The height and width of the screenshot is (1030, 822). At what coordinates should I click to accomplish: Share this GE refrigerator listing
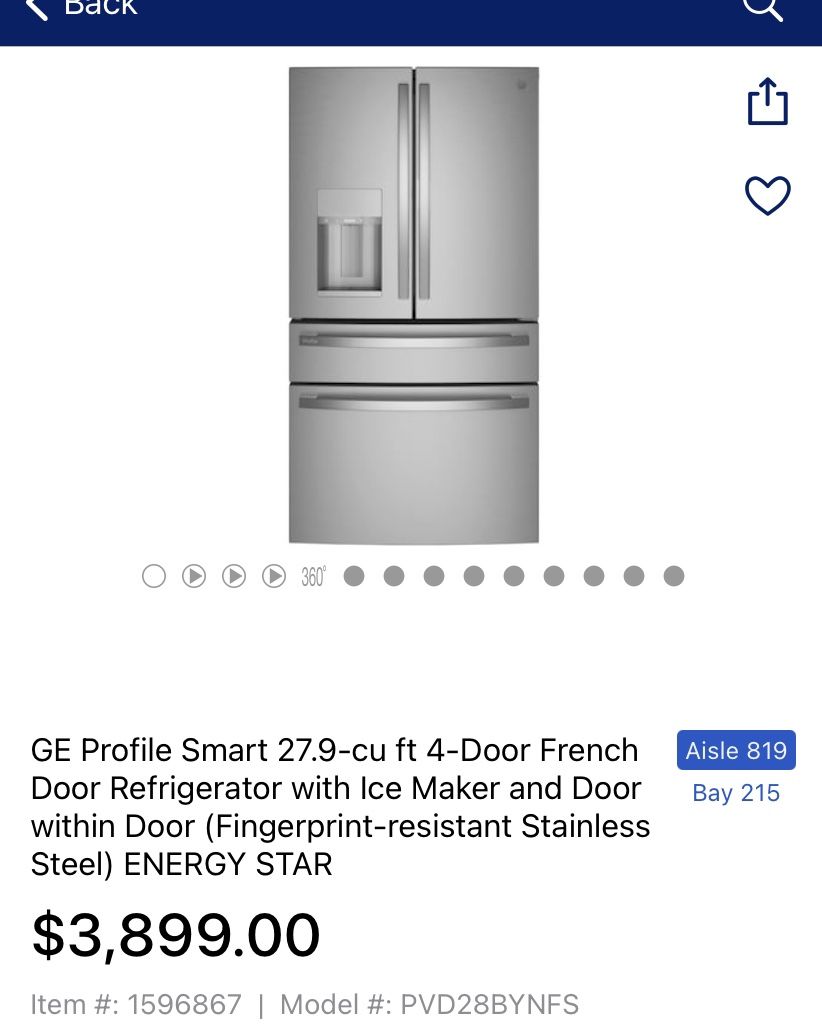(x=768, y=102)
